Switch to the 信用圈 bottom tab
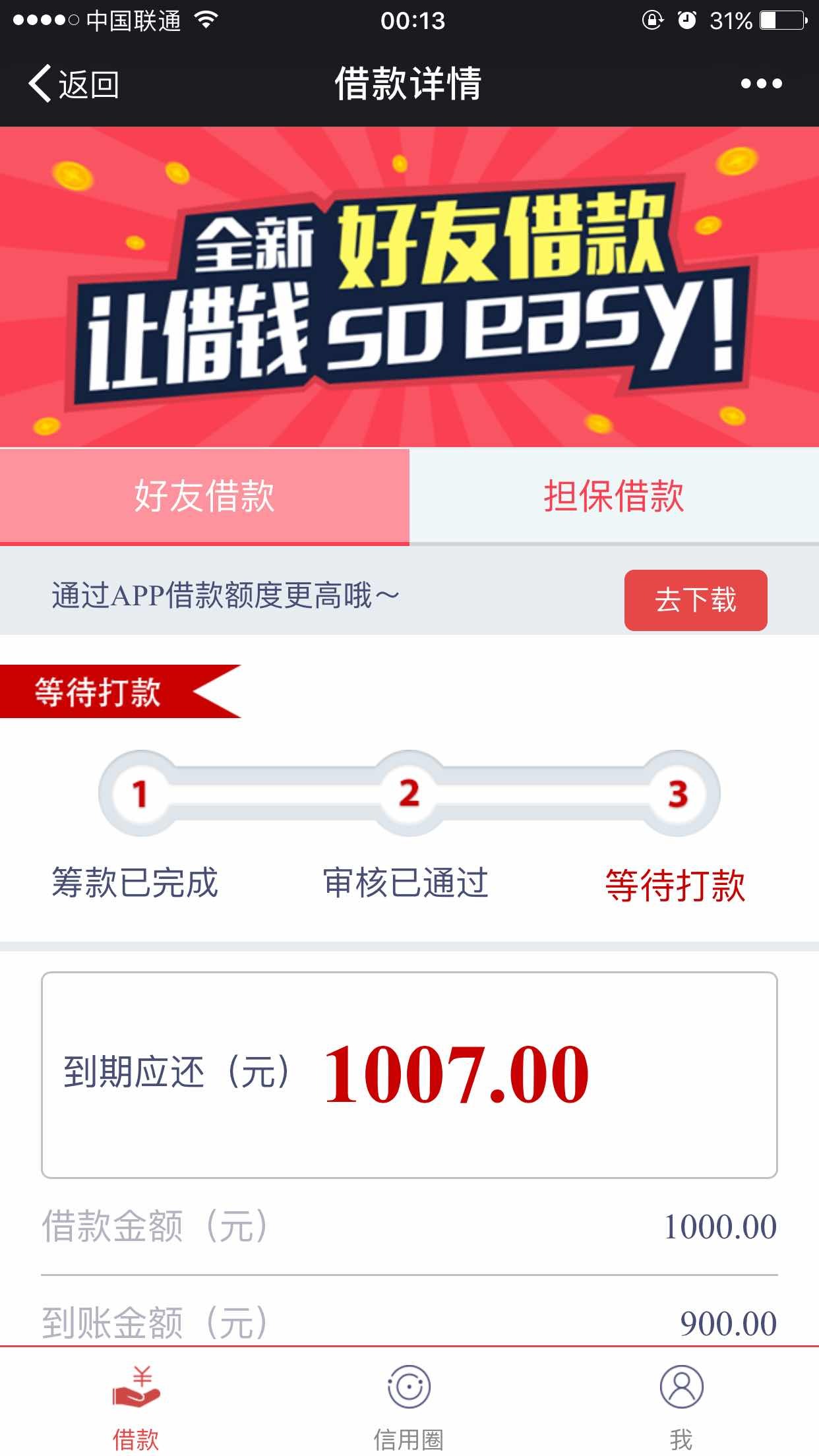Viewport: 819px width, 1456px height. 409,1403
